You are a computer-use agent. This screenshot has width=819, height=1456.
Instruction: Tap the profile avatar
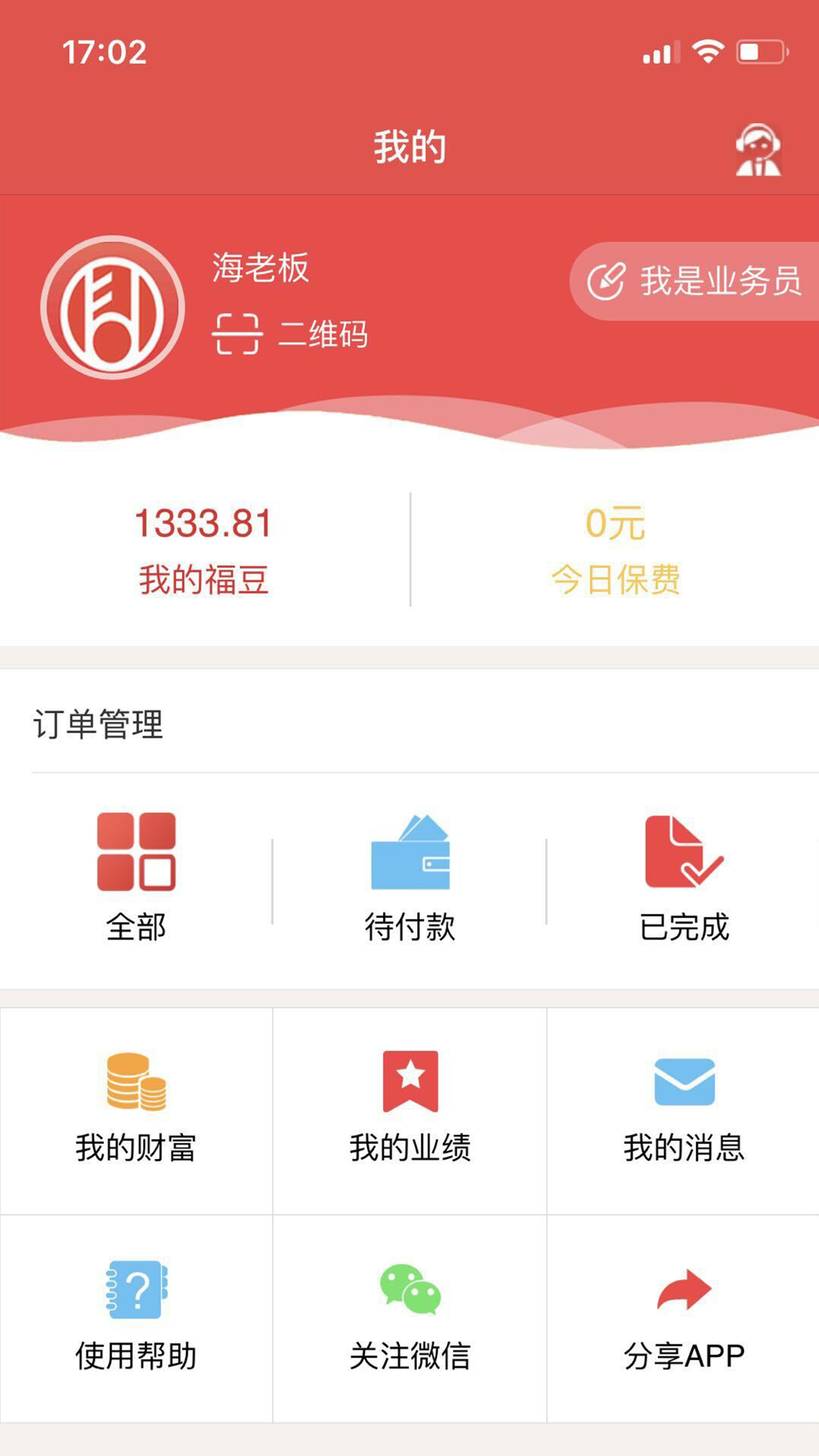pyautogui.click(x=112, y=307)
